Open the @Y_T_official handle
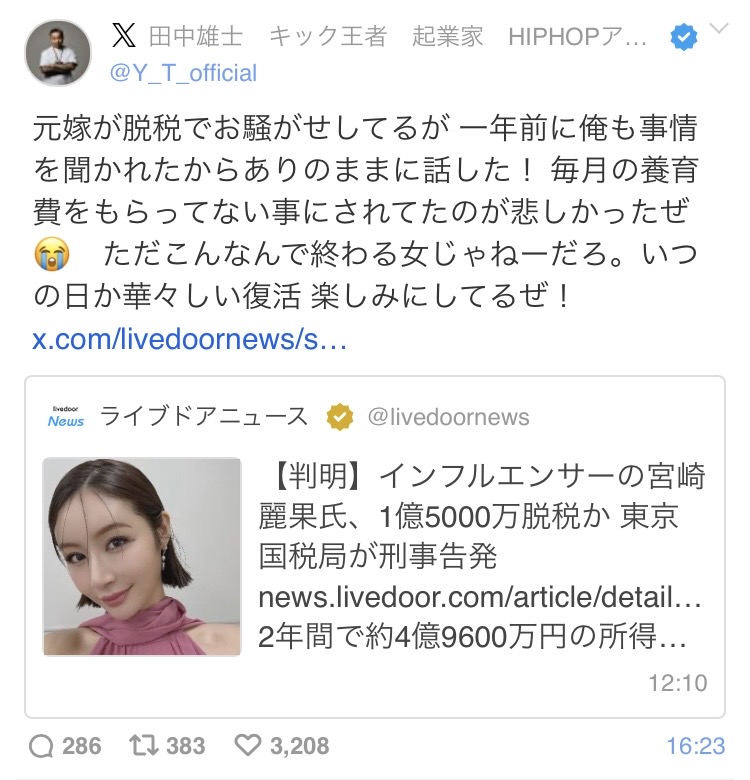750x780 pixels. click(182, 73)
